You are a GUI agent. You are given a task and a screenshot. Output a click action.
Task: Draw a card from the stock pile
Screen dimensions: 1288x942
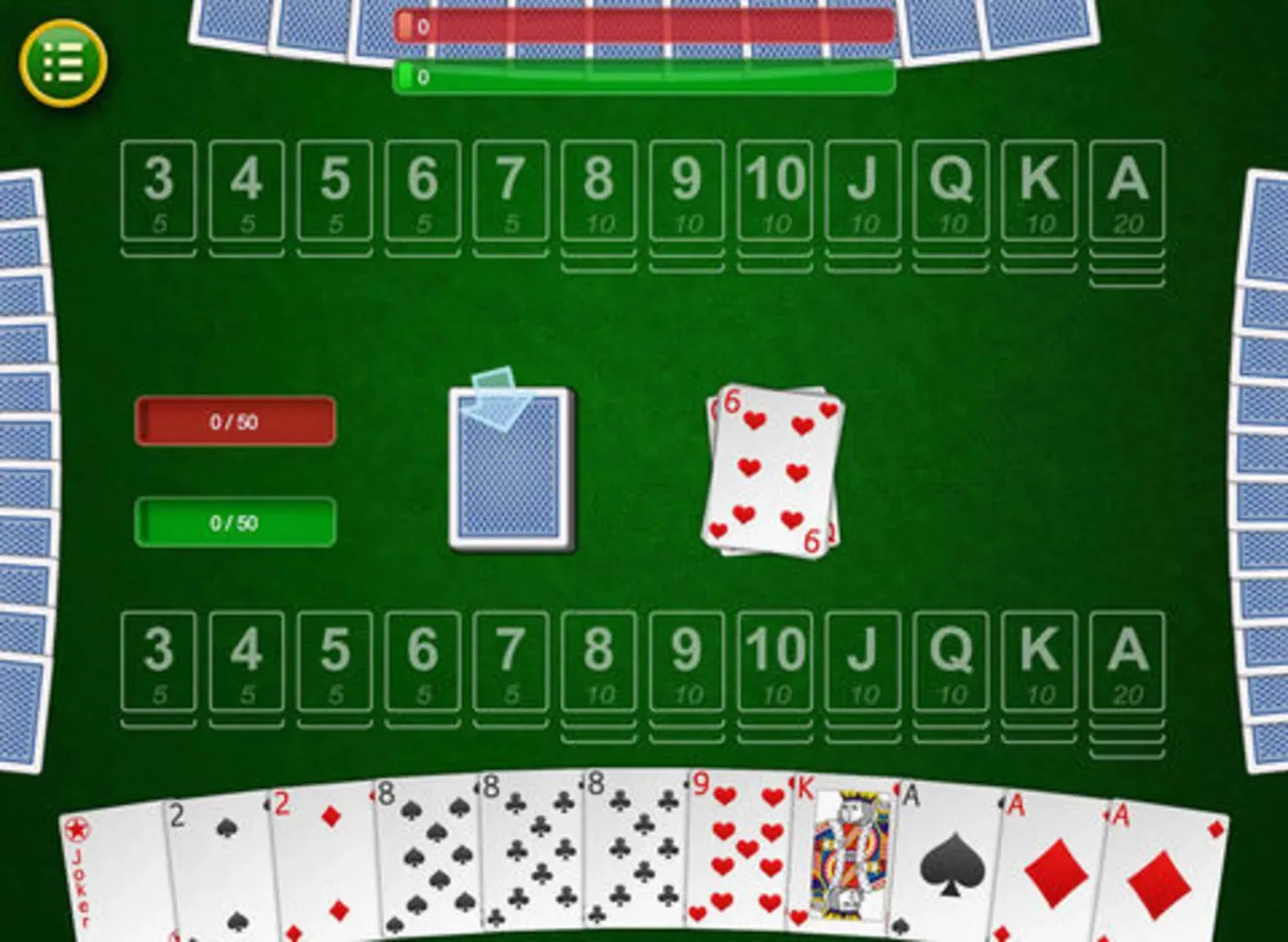(510, 468)
